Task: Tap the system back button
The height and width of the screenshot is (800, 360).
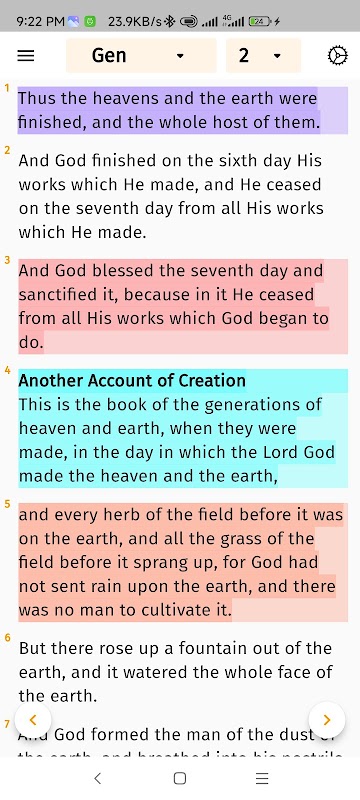Action: (98, 778)
